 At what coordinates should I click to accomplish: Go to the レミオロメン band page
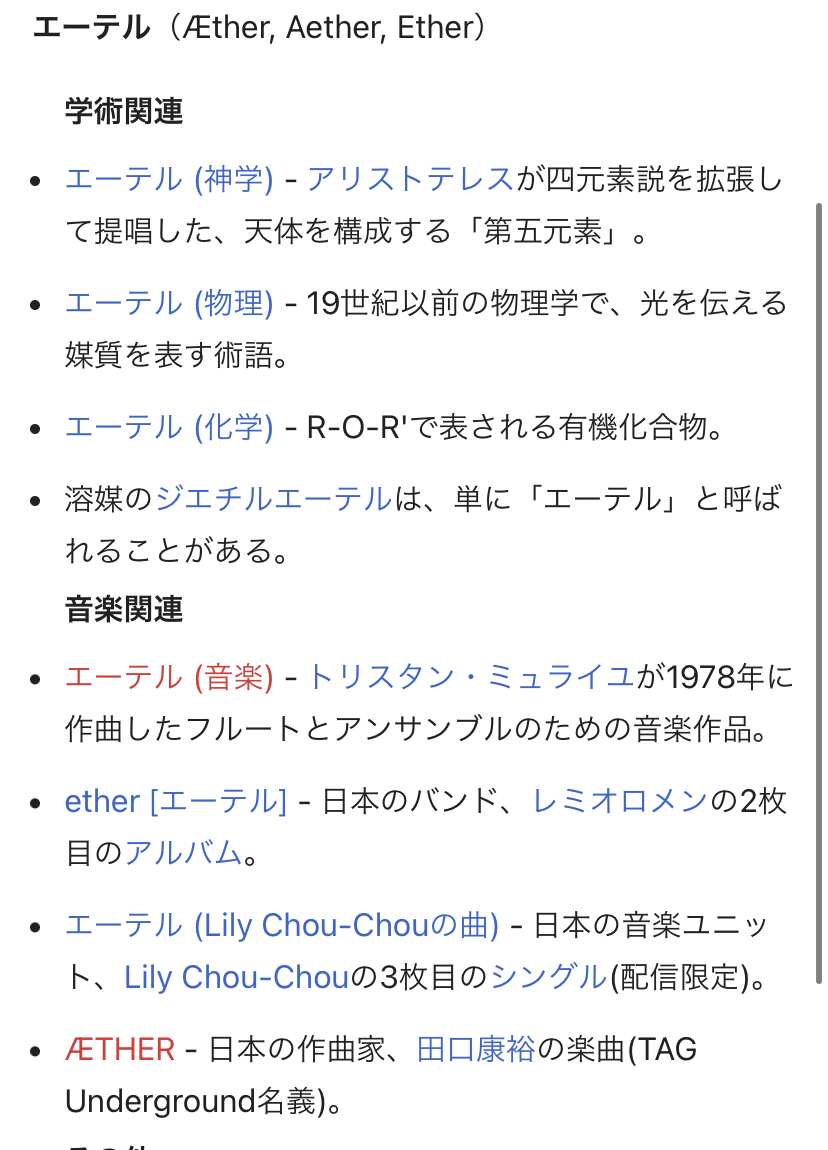tap(620, 801)
